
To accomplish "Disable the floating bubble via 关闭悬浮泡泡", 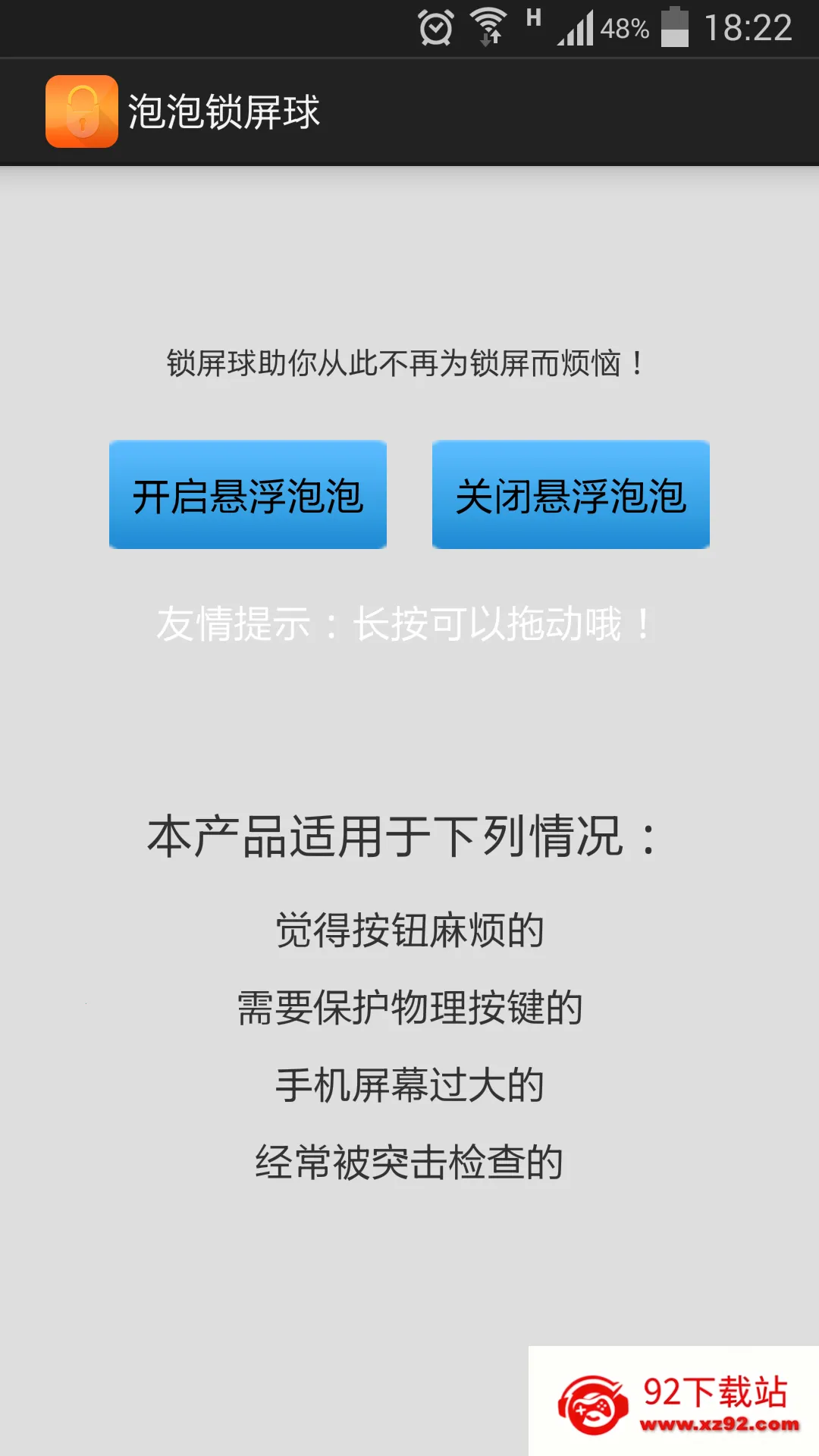I will tap(570, 494).
